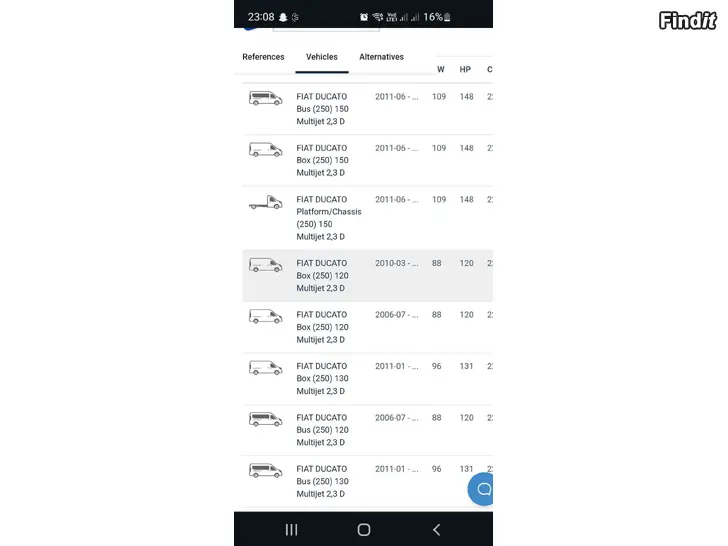Viewport: 728px width, 546px height.
Task: Select the Vehicles tab
Action: [322, 57]
